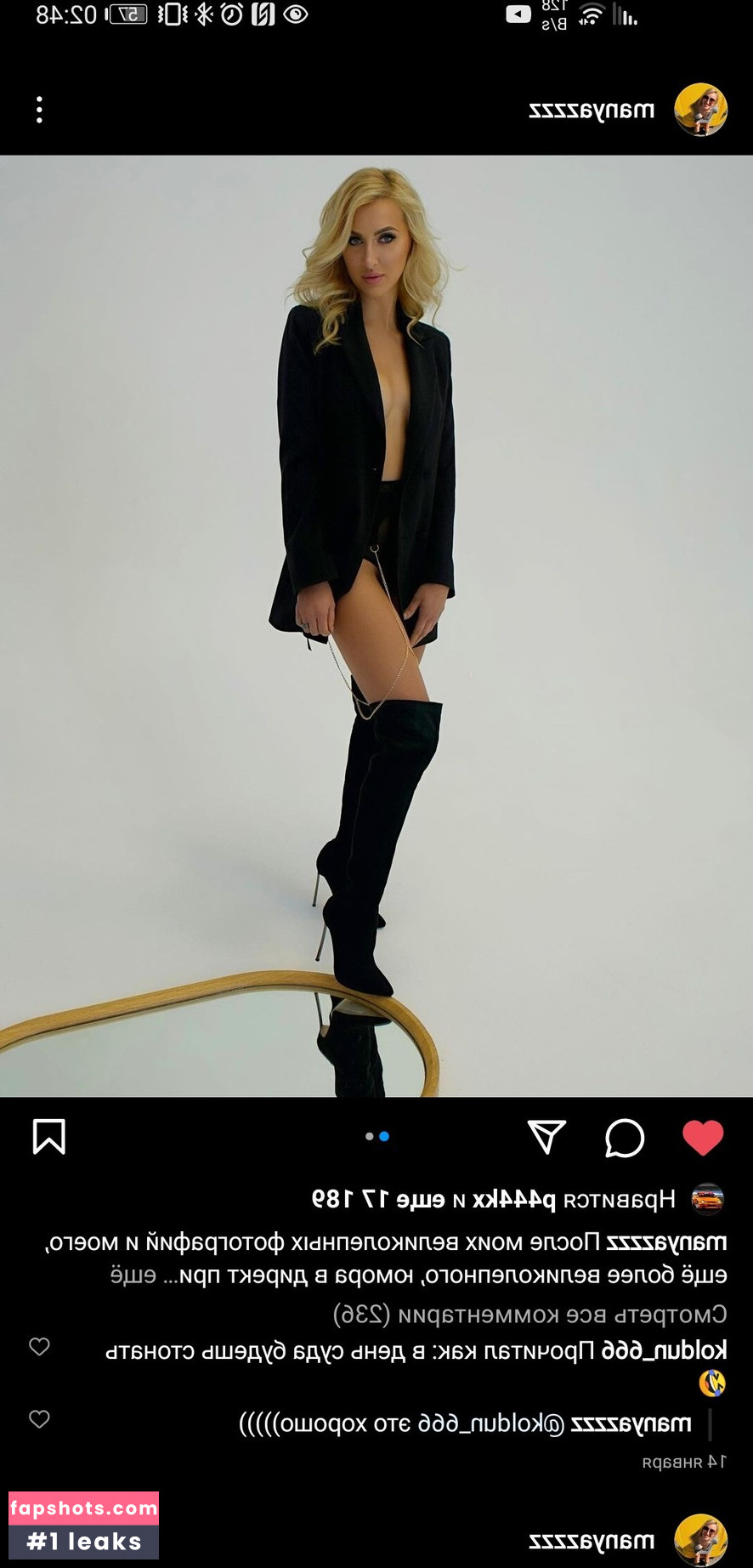Open the post options three-dot menu
753x1568 pixels.
click(39, 110)
